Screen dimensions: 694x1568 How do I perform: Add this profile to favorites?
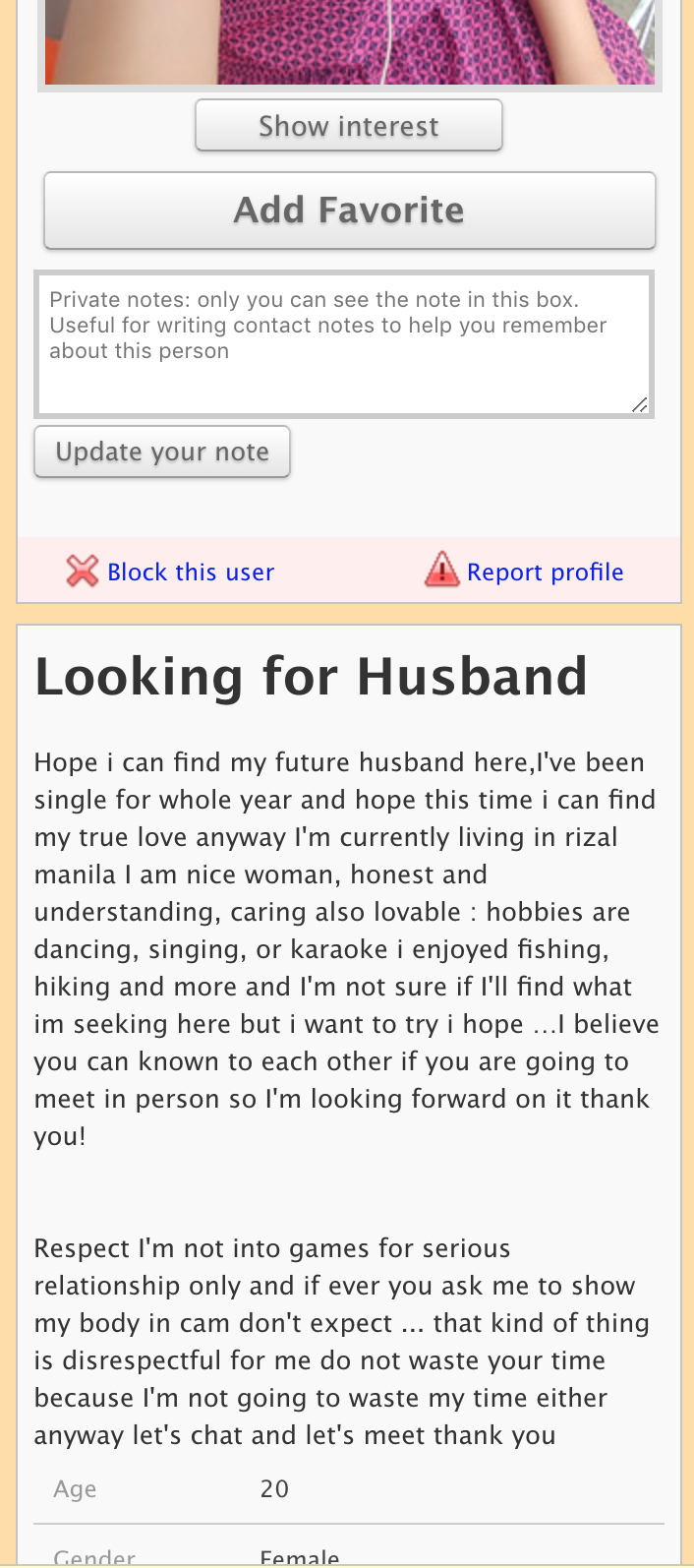[x=349, y=211]
